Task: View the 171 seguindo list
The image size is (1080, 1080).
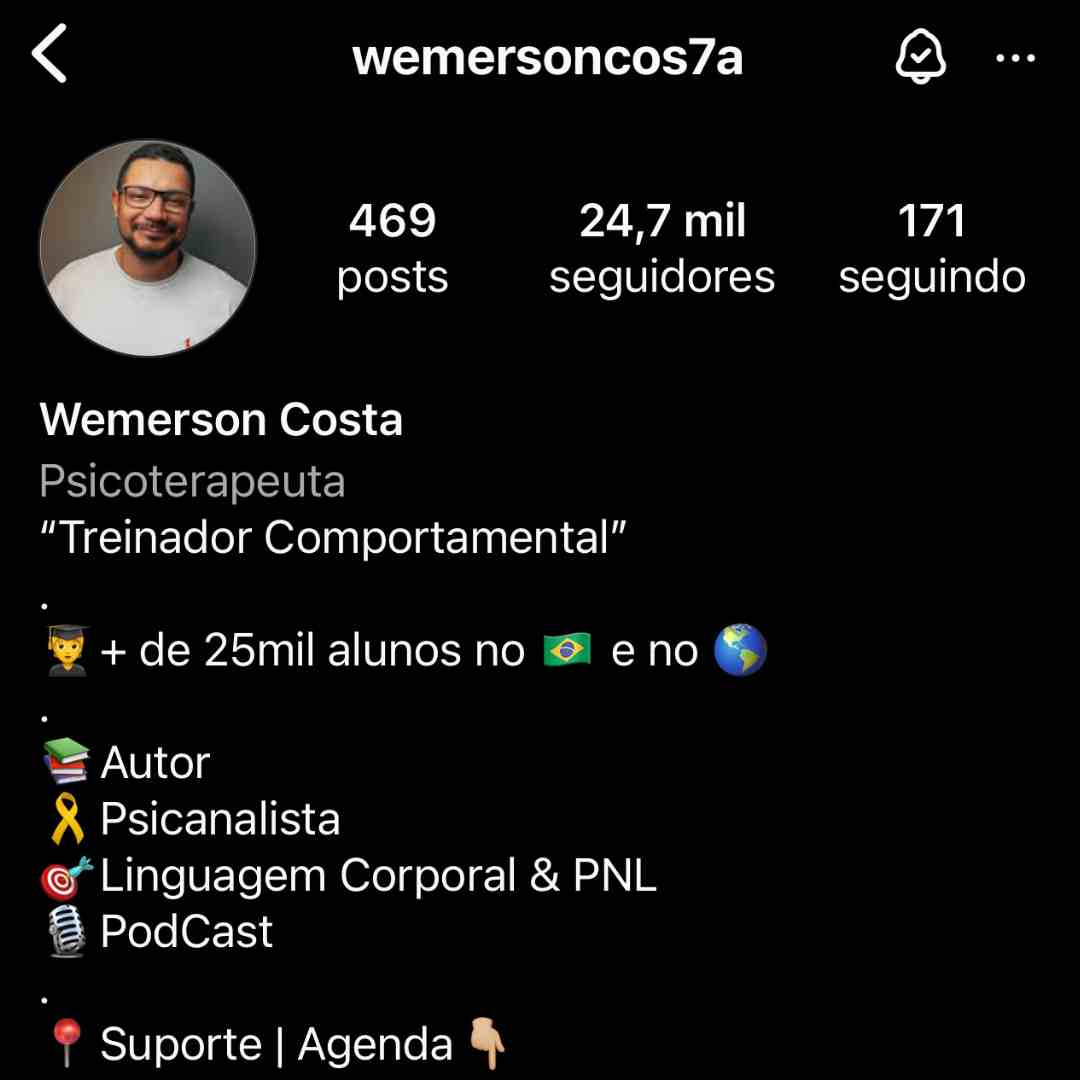Action: click(931, 248)
